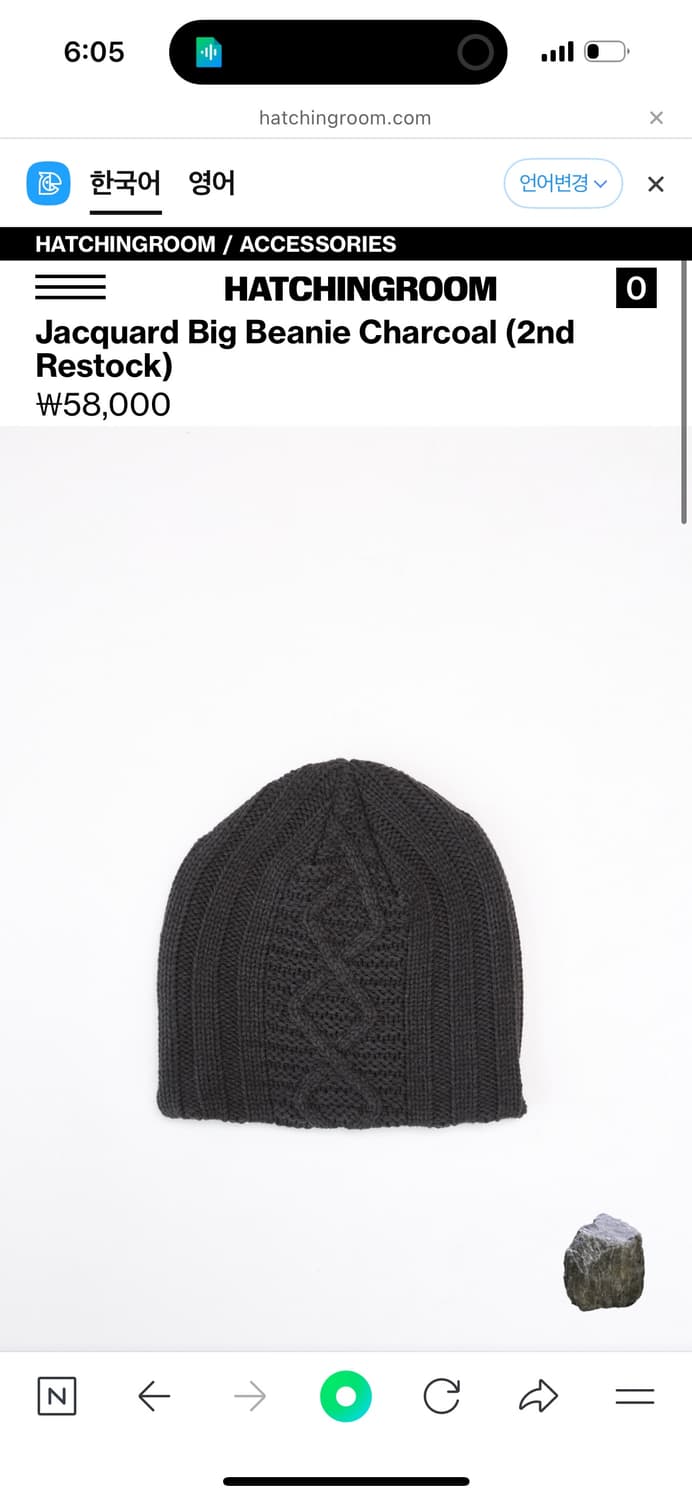Tap the green circle search button
Image resolution: width=692 pixels, height=1500 pixels.
pos(346,1396)
